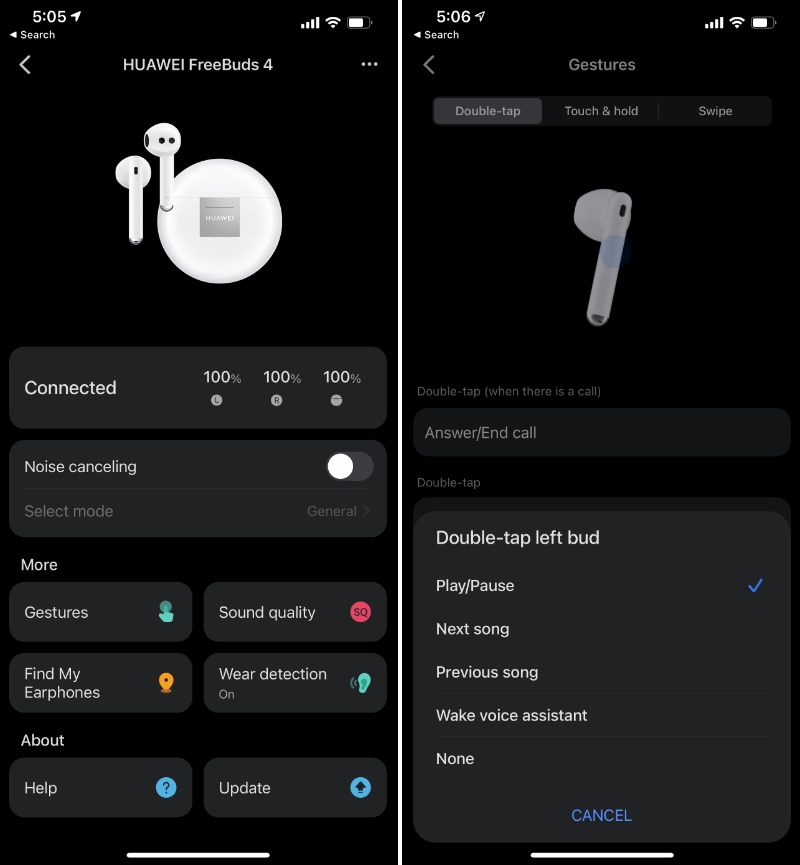Check for firmware Update

294,788
